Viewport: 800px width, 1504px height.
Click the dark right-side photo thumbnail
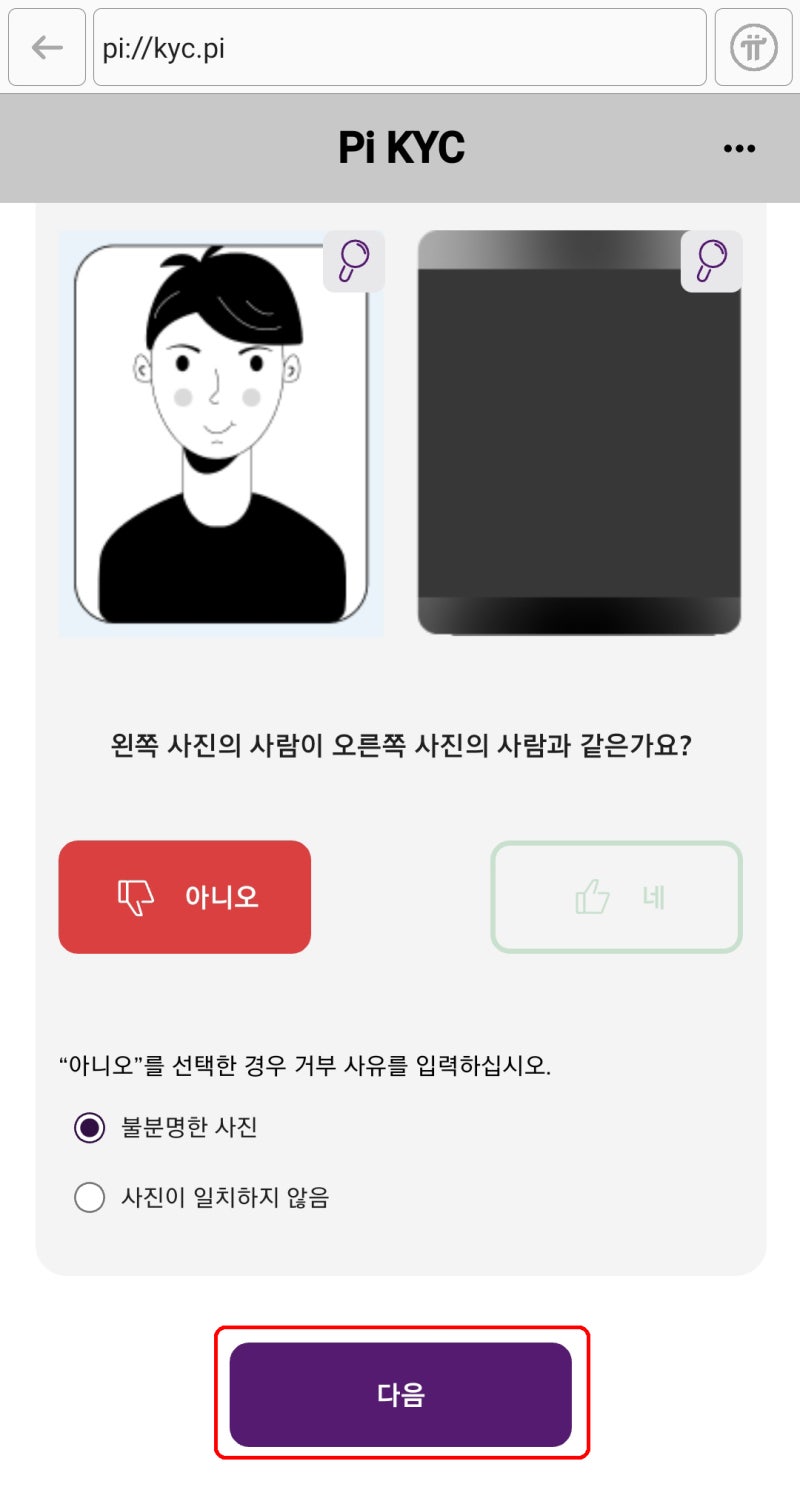(578, 432)
